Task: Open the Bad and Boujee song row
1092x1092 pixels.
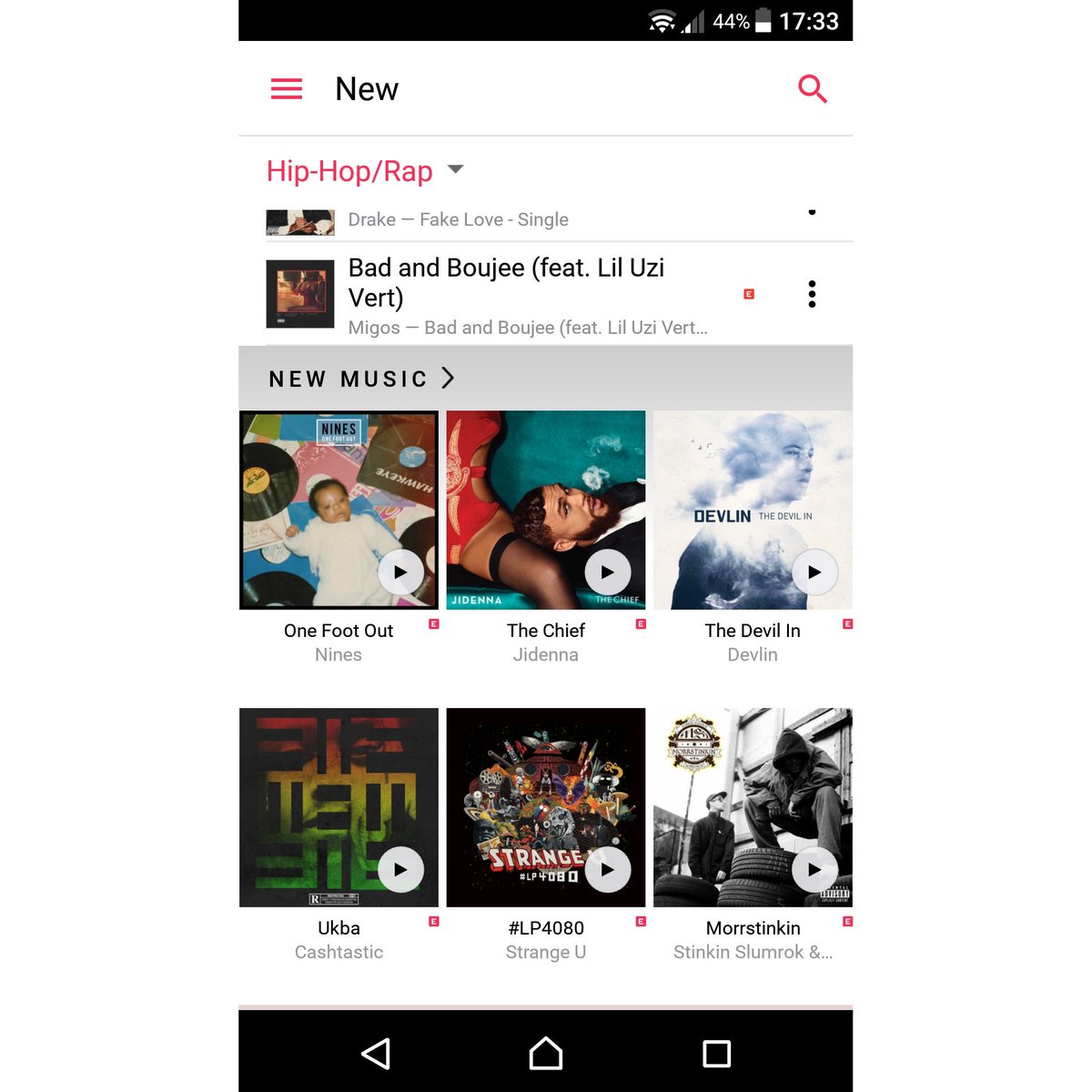Action: click(x=528, y=294)
